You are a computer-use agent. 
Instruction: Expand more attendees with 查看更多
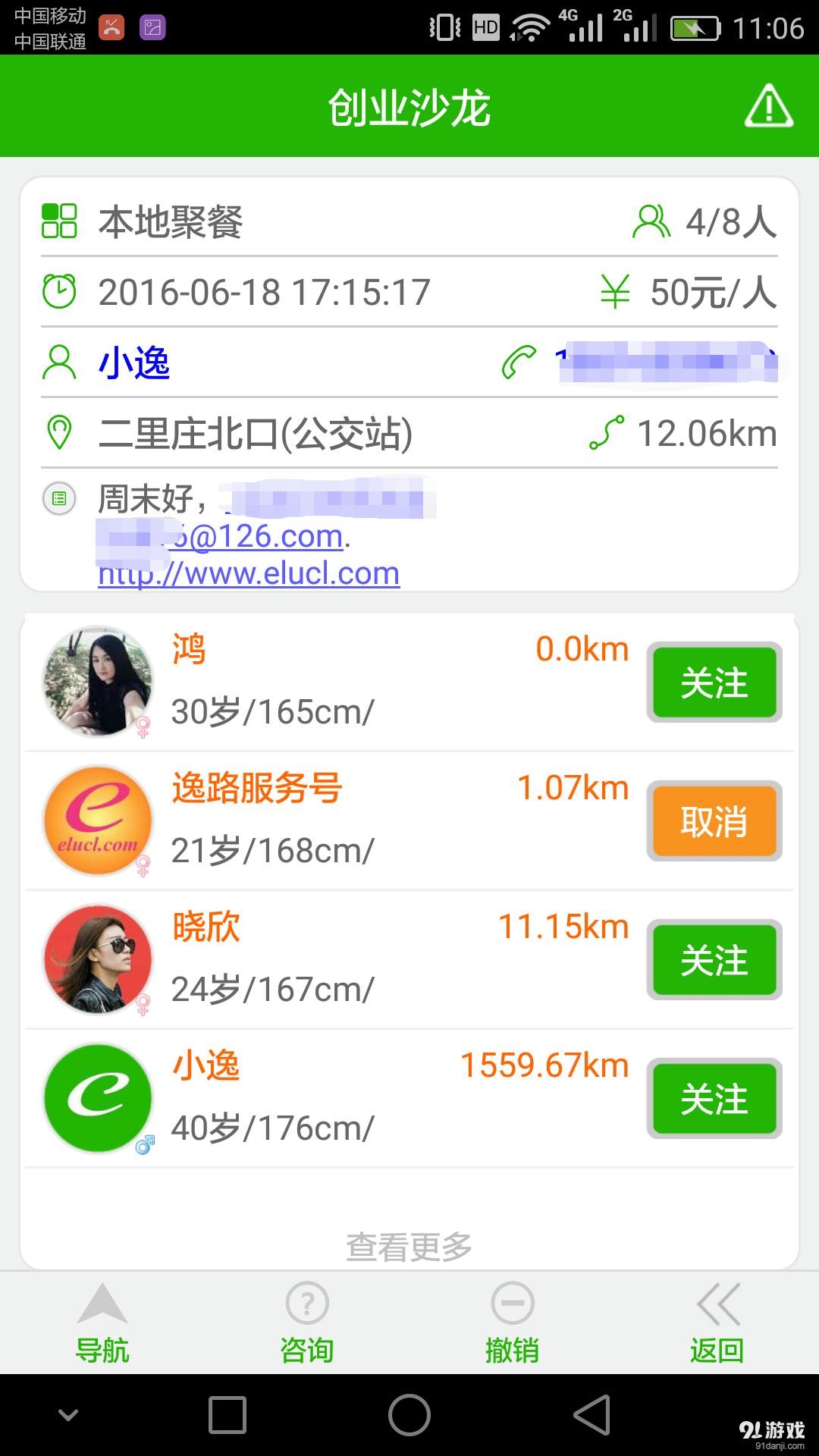(x=409, y=1244)
